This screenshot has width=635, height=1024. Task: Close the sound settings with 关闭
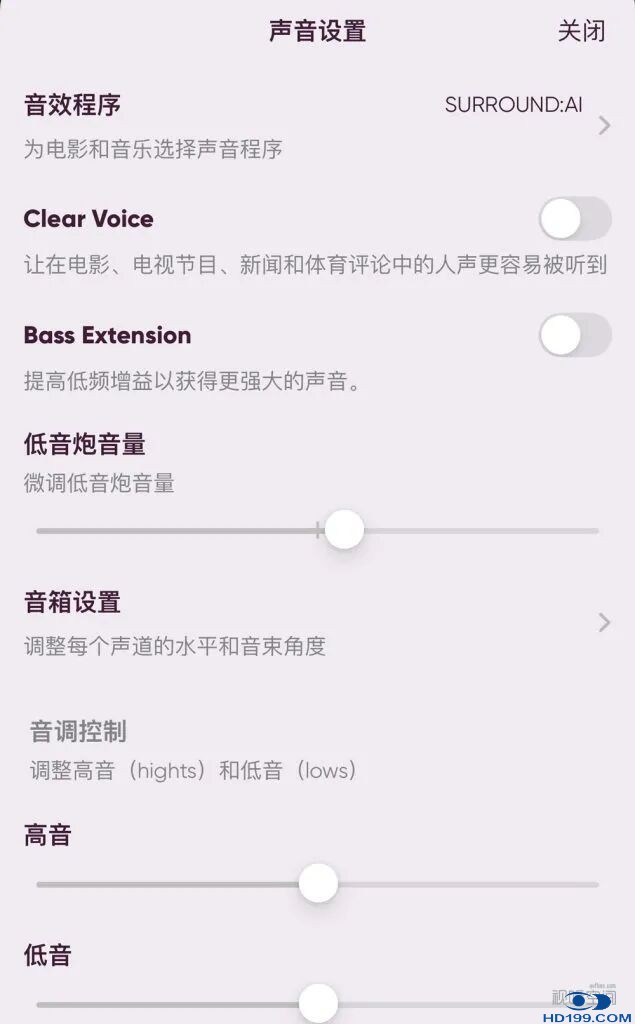pyautogui.click(x=581, y=31)
